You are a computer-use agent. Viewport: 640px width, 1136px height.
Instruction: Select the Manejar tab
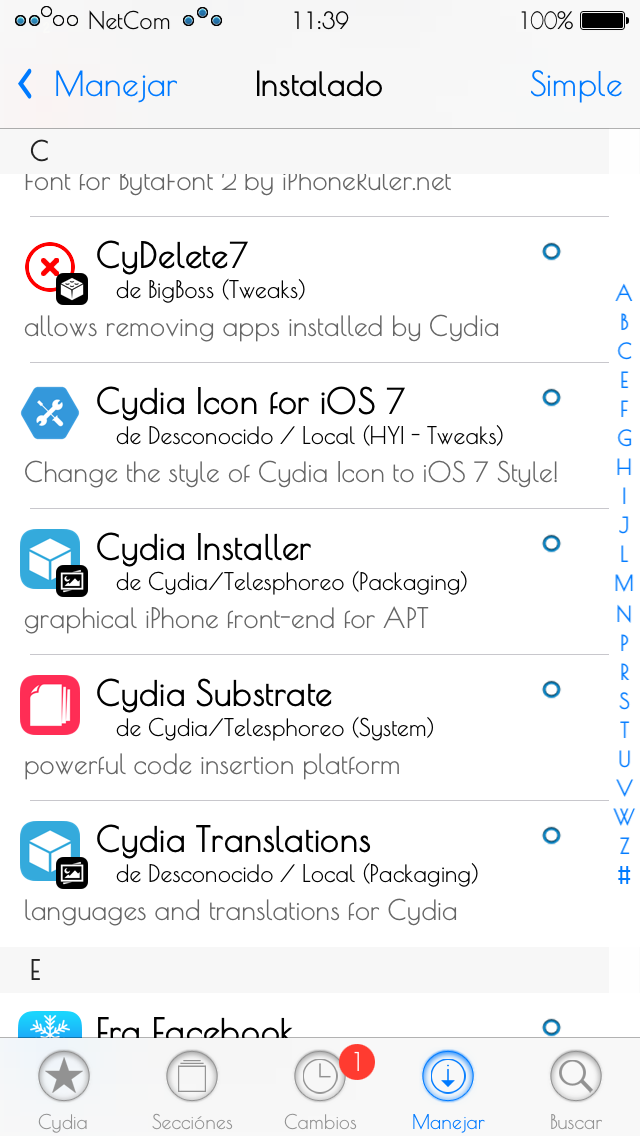448,1089
